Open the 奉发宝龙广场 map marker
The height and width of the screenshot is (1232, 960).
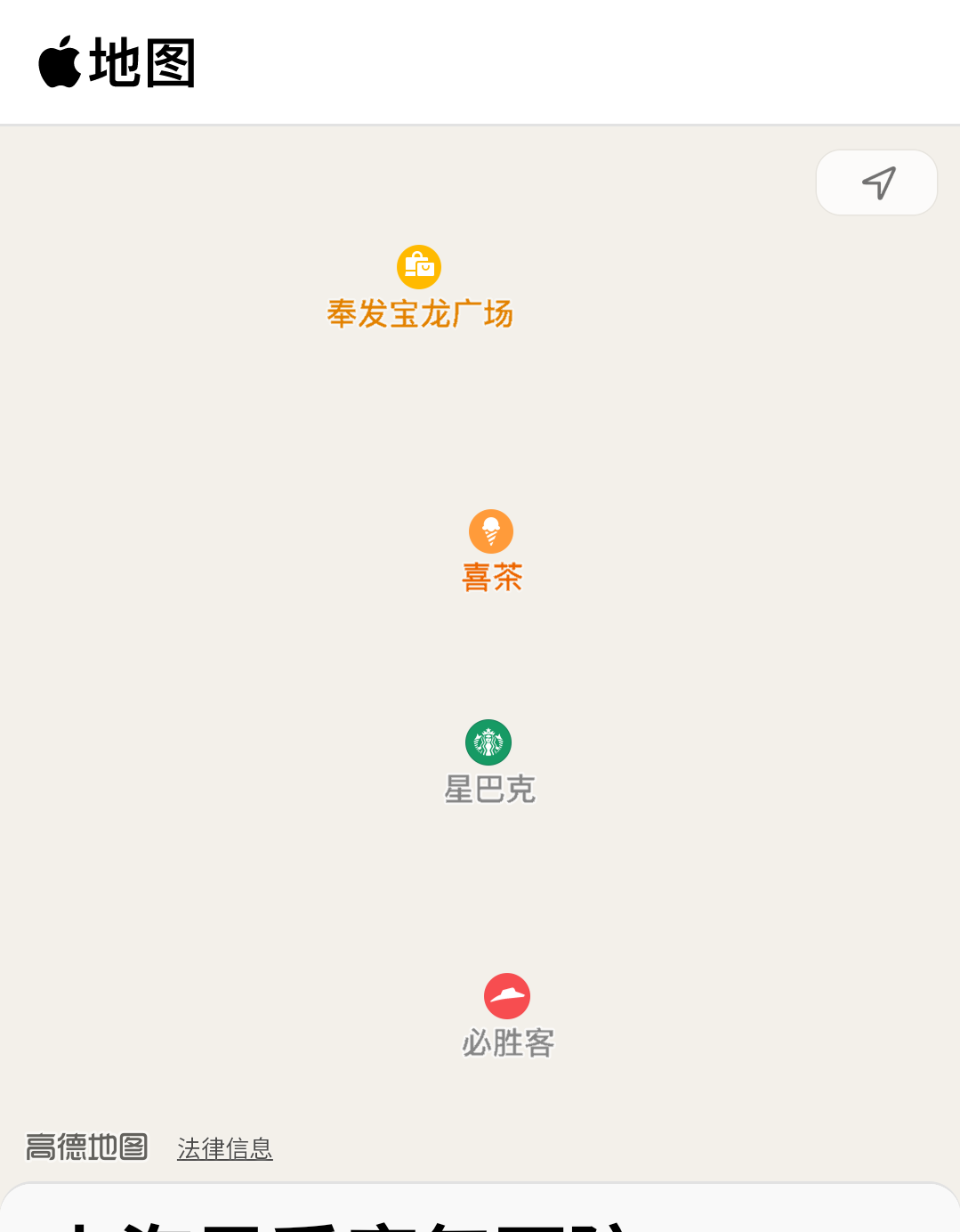pos(419,267)
